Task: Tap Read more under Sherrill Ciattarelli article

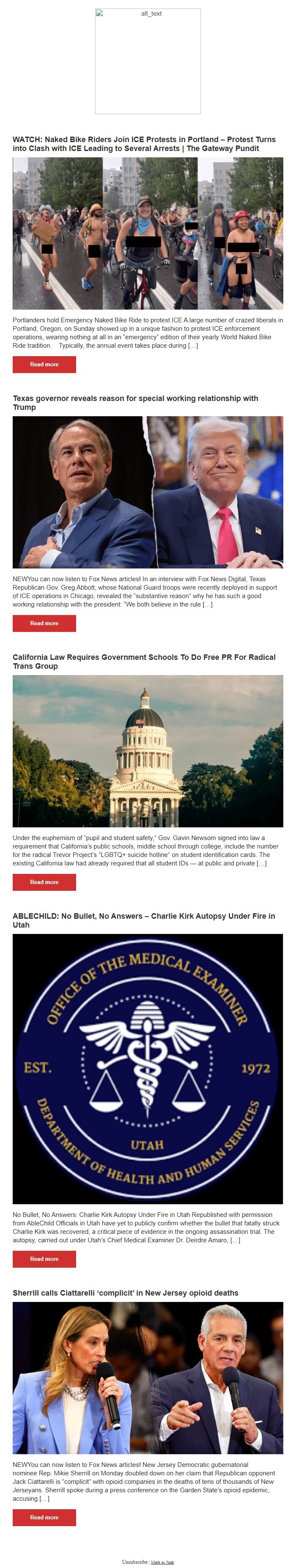Action: (x=44, y=1517)
